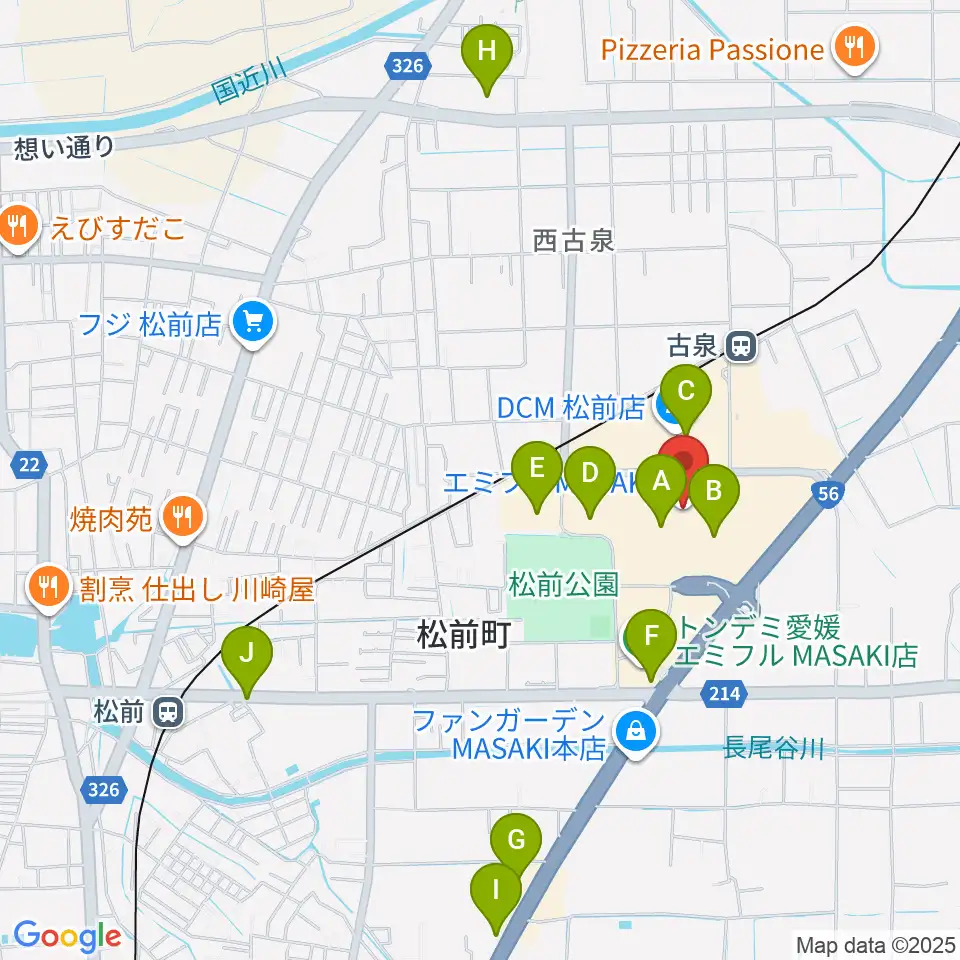Screen dimensions: 960x960
Task: Open the 松前 station icon
Action: (x=168, y=712)
